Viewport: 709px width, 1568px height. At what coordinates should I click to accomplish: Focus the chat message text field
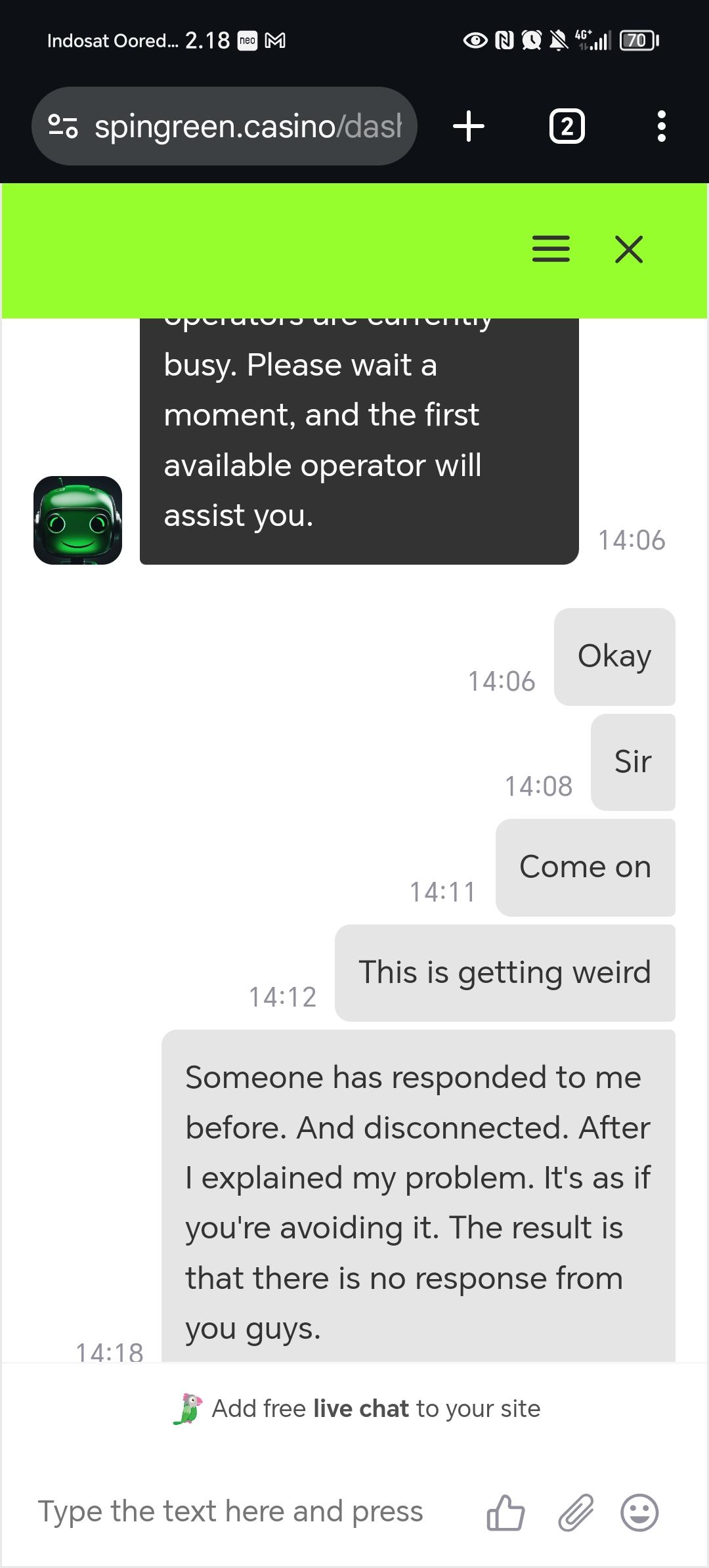[x=249, y=1512]
